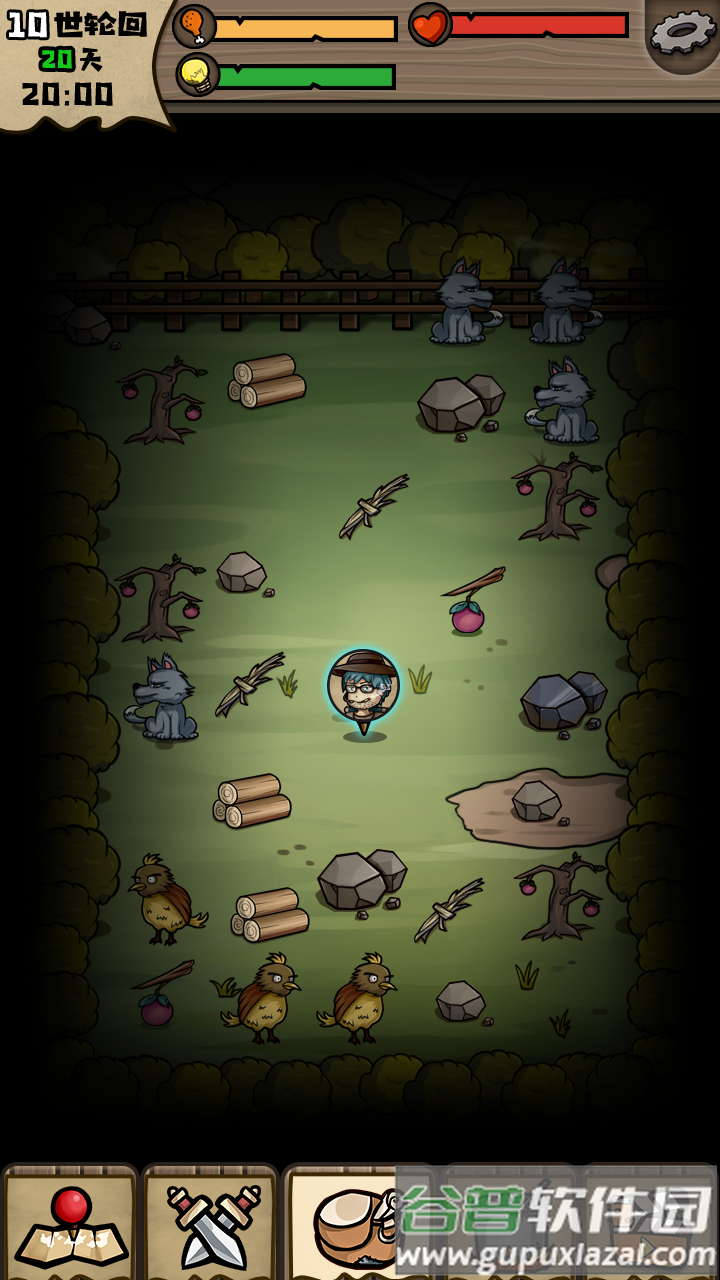Open the settings gear
Screen dimensions: 720x1280
[683, 33]
